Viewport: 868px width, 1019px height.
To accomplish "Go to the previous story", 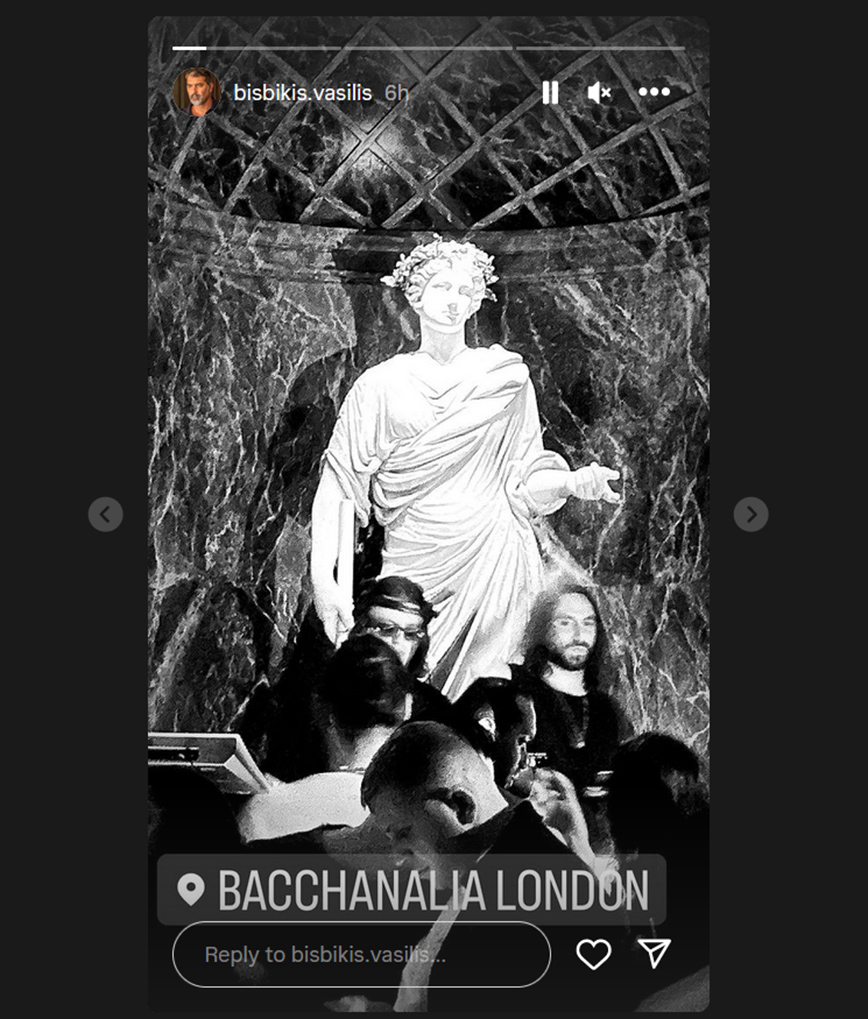I will 105,514.
